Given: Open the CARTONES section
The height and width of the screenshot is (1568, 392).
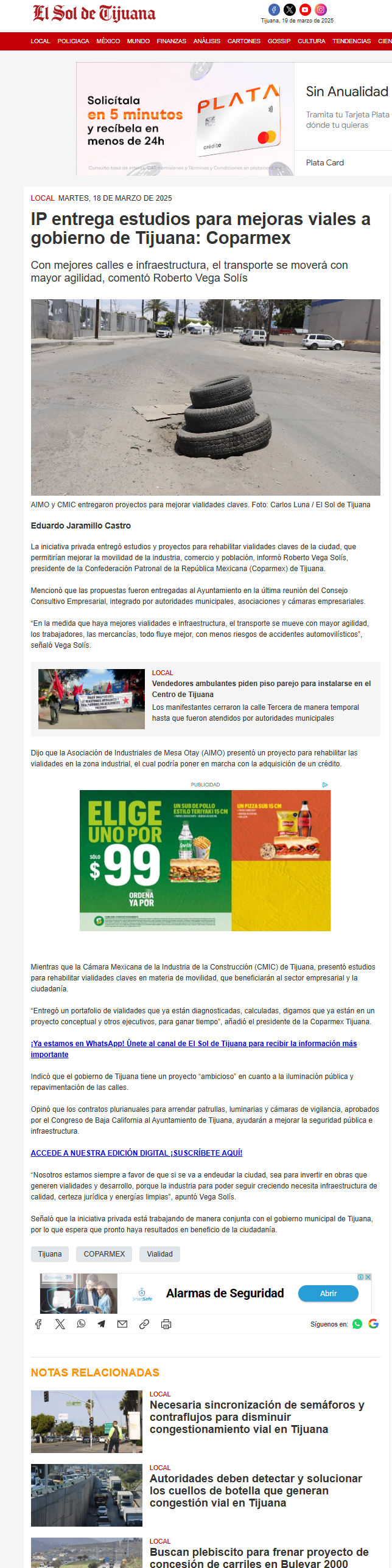Looking at the screenshot, I should click(244, 41).
